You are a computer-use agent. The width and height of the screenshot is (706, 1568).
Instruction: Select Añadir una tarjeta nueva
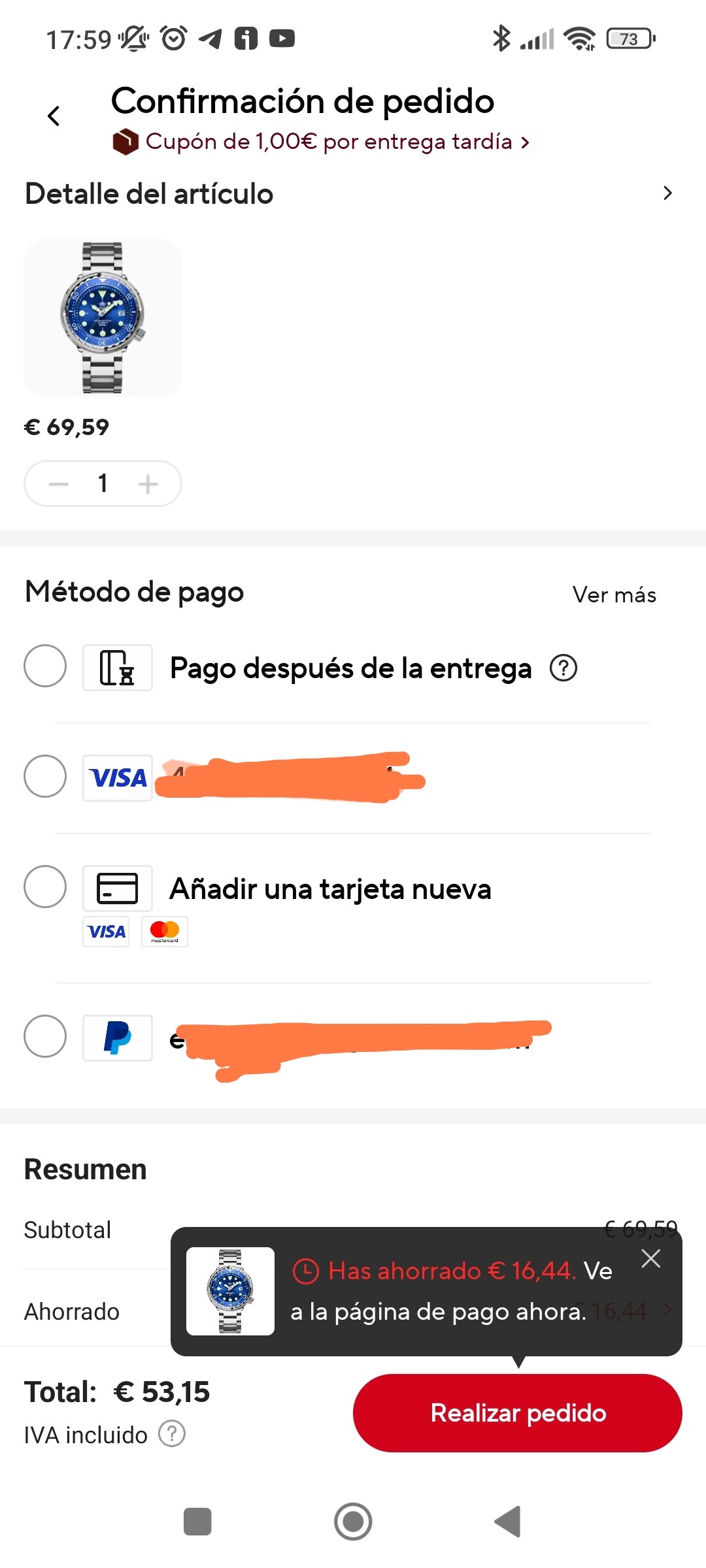[x=45, y=887]
